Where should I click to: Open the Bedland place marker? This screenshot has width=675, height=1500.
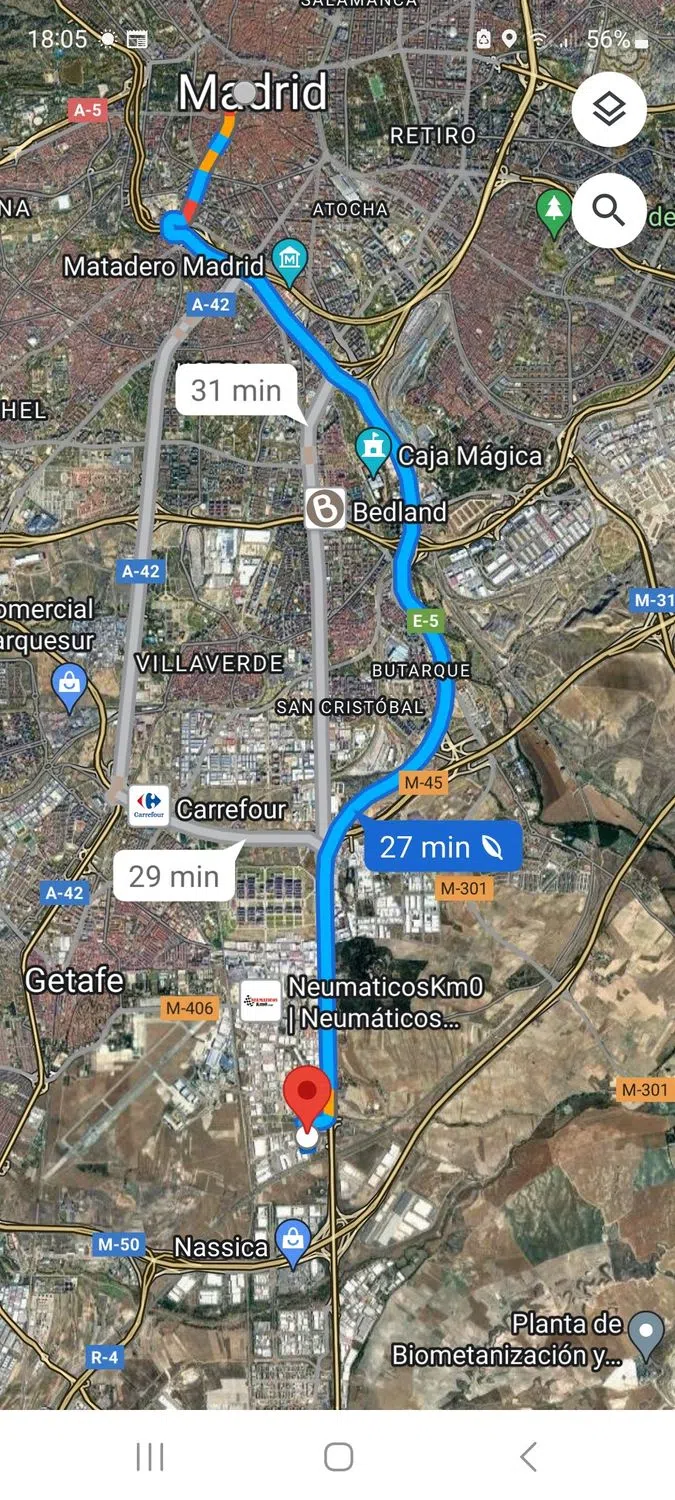325,510
